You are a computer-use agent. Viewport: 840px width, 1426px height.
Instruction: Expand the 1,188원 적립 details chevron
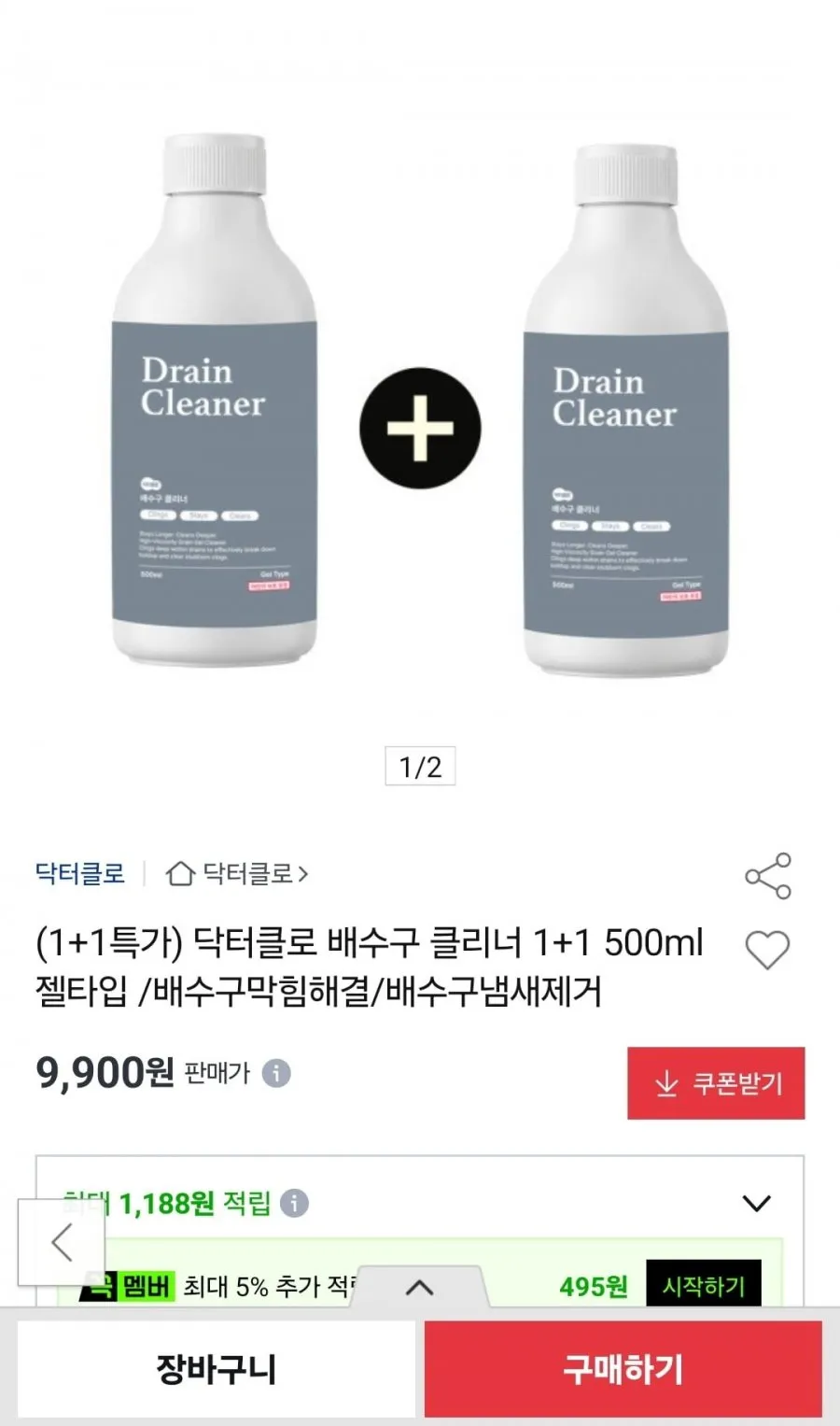[756, 1203]
